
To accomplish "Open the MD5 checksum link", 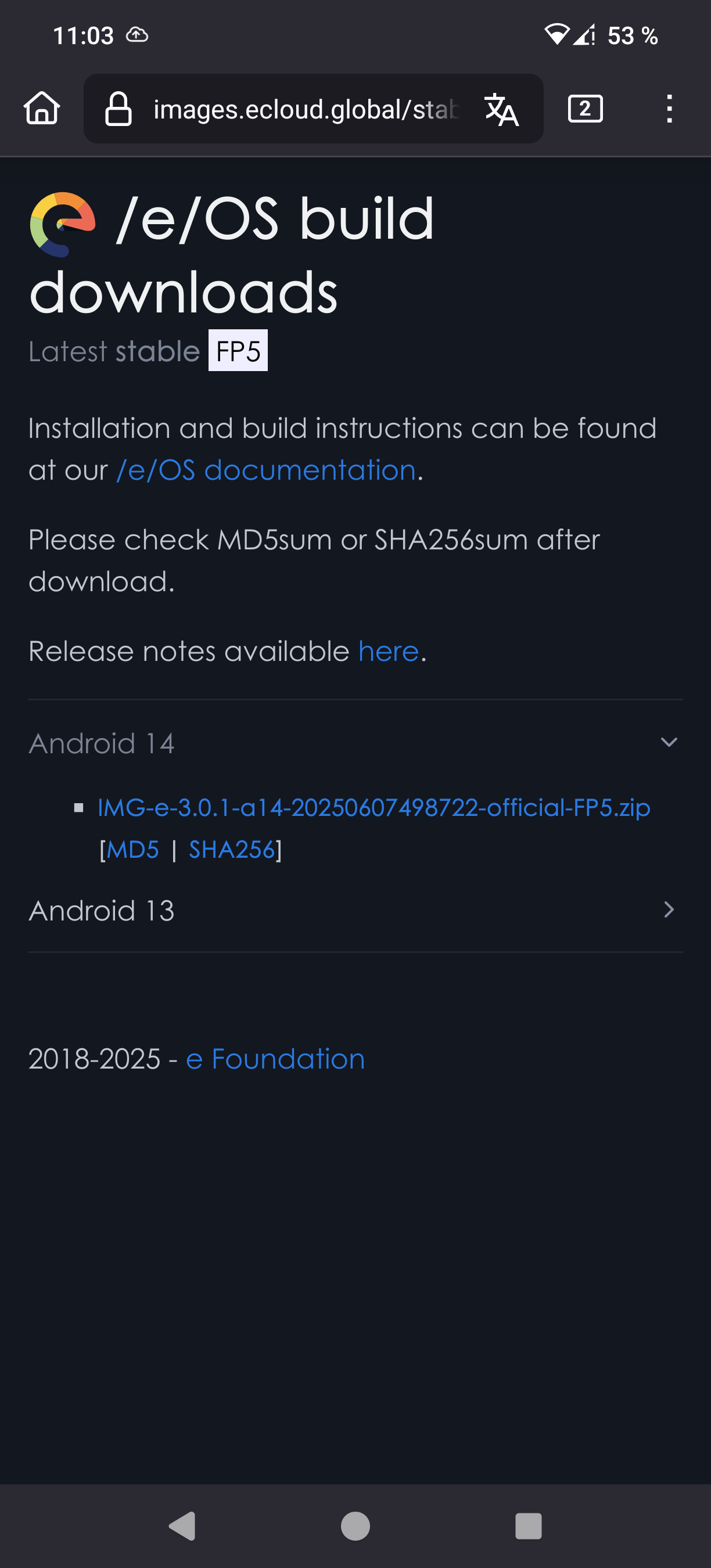I will tap(132, 849).
